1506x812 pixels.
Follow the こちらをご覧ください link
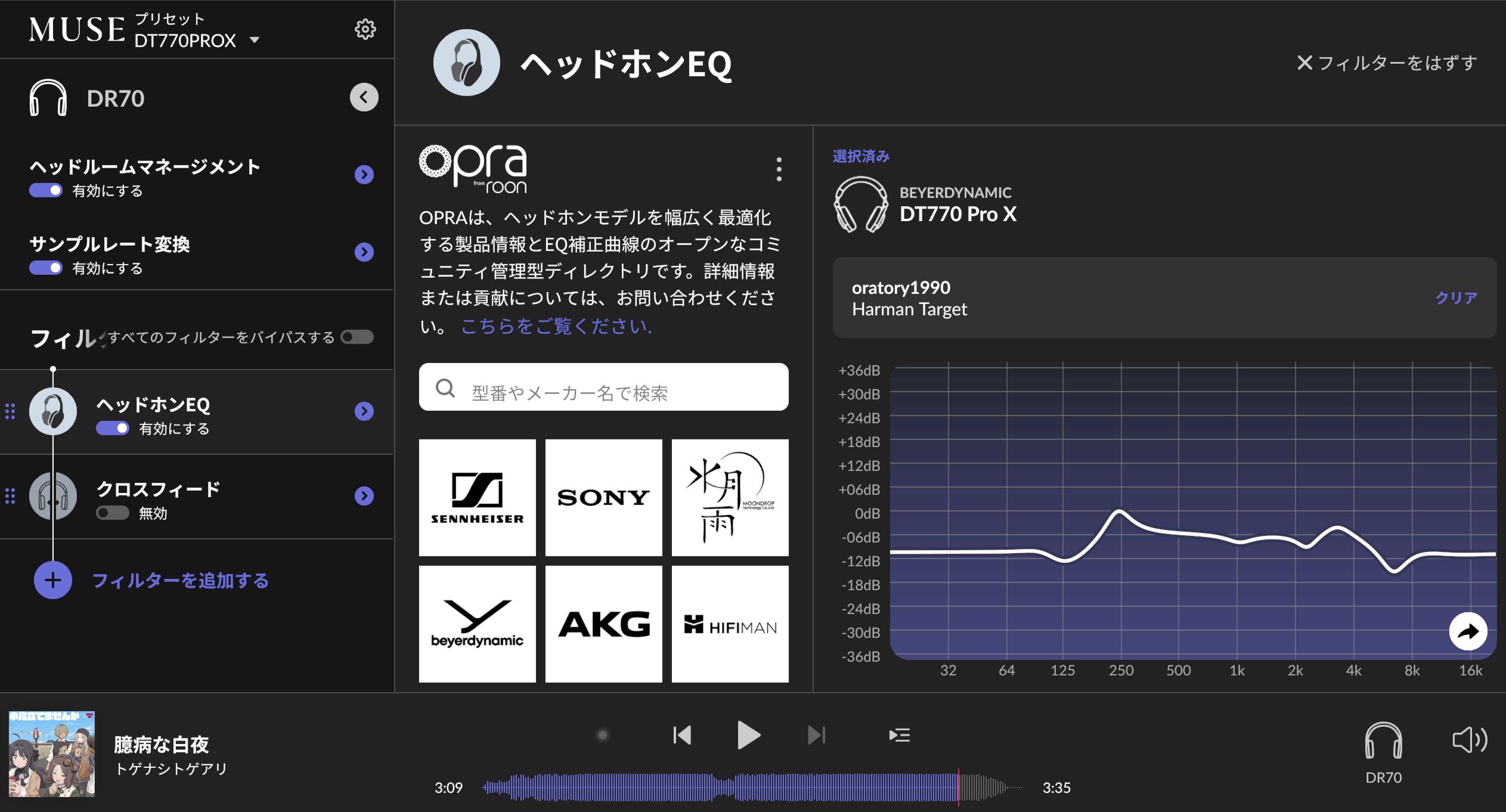point(556,326)
